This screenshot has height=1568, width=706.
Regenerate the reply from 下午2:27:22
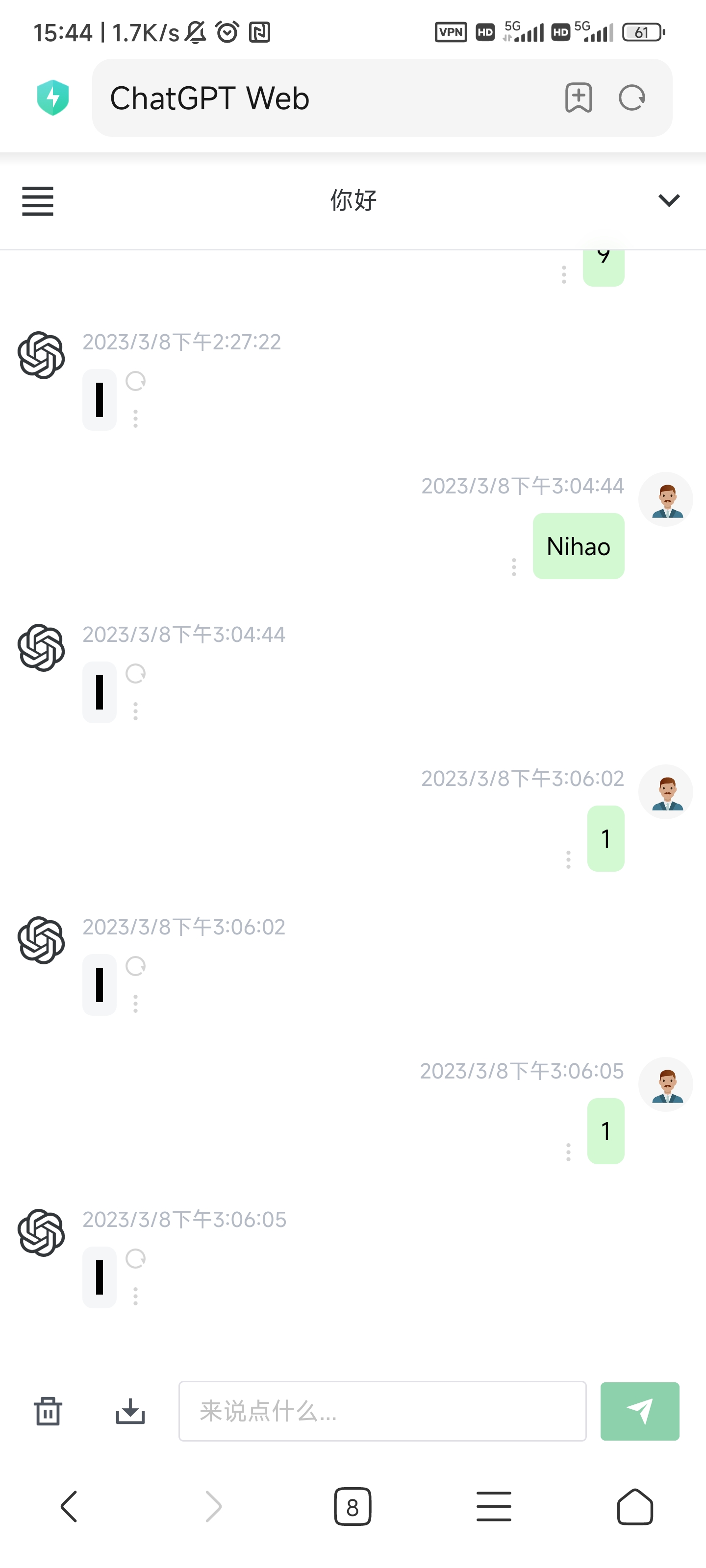(135, 382)
